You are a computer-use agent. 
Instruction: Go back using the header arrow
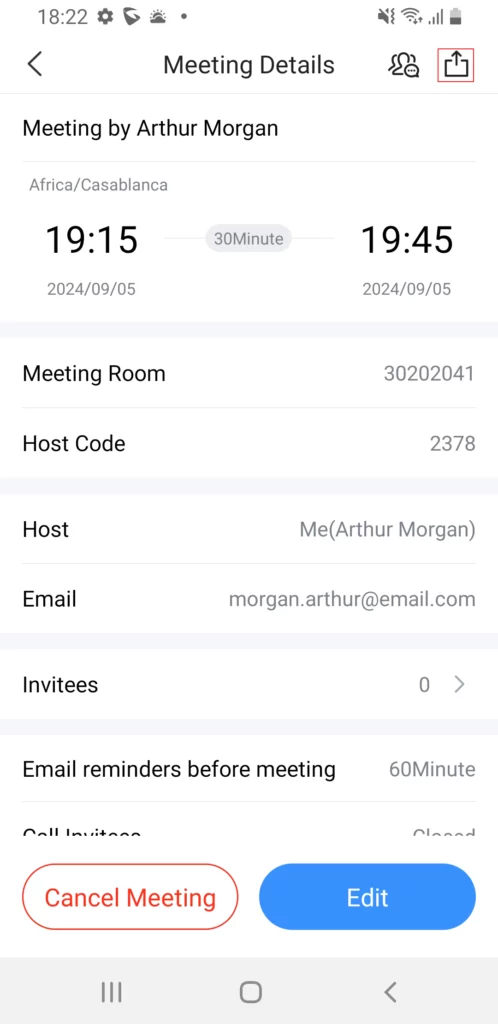pos(35,65)
